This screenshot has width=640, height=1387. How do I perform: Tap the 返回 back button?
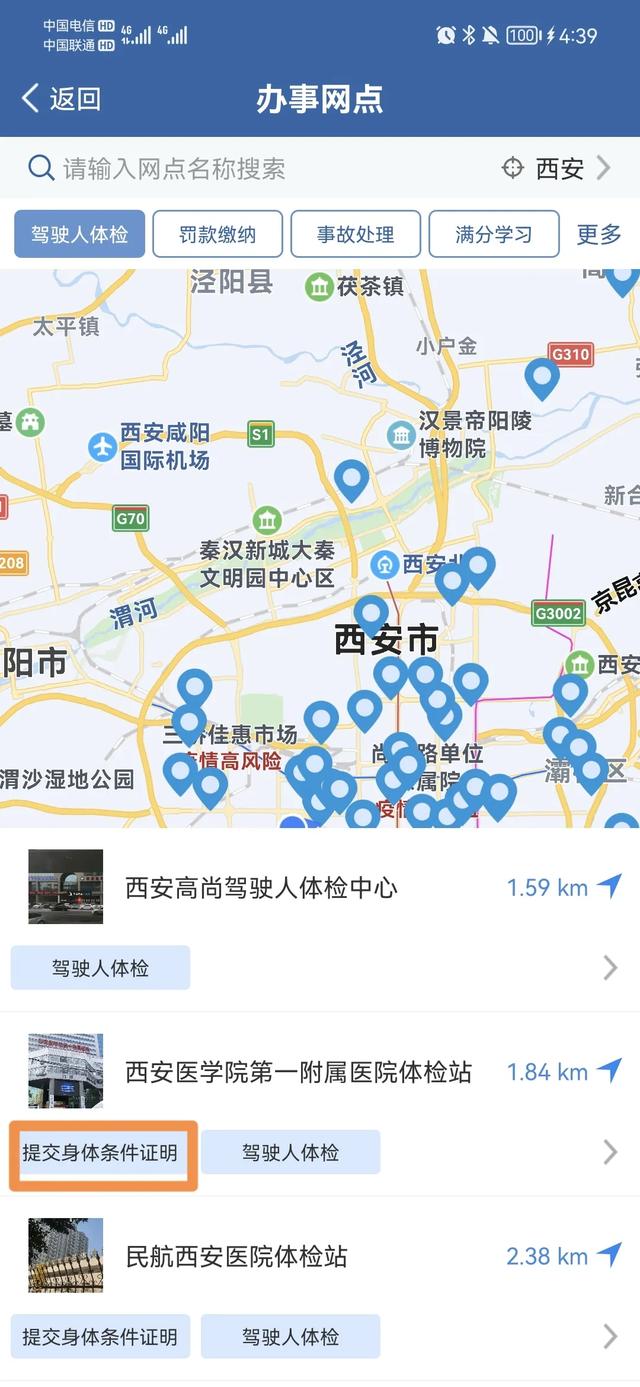pos(61,98)
